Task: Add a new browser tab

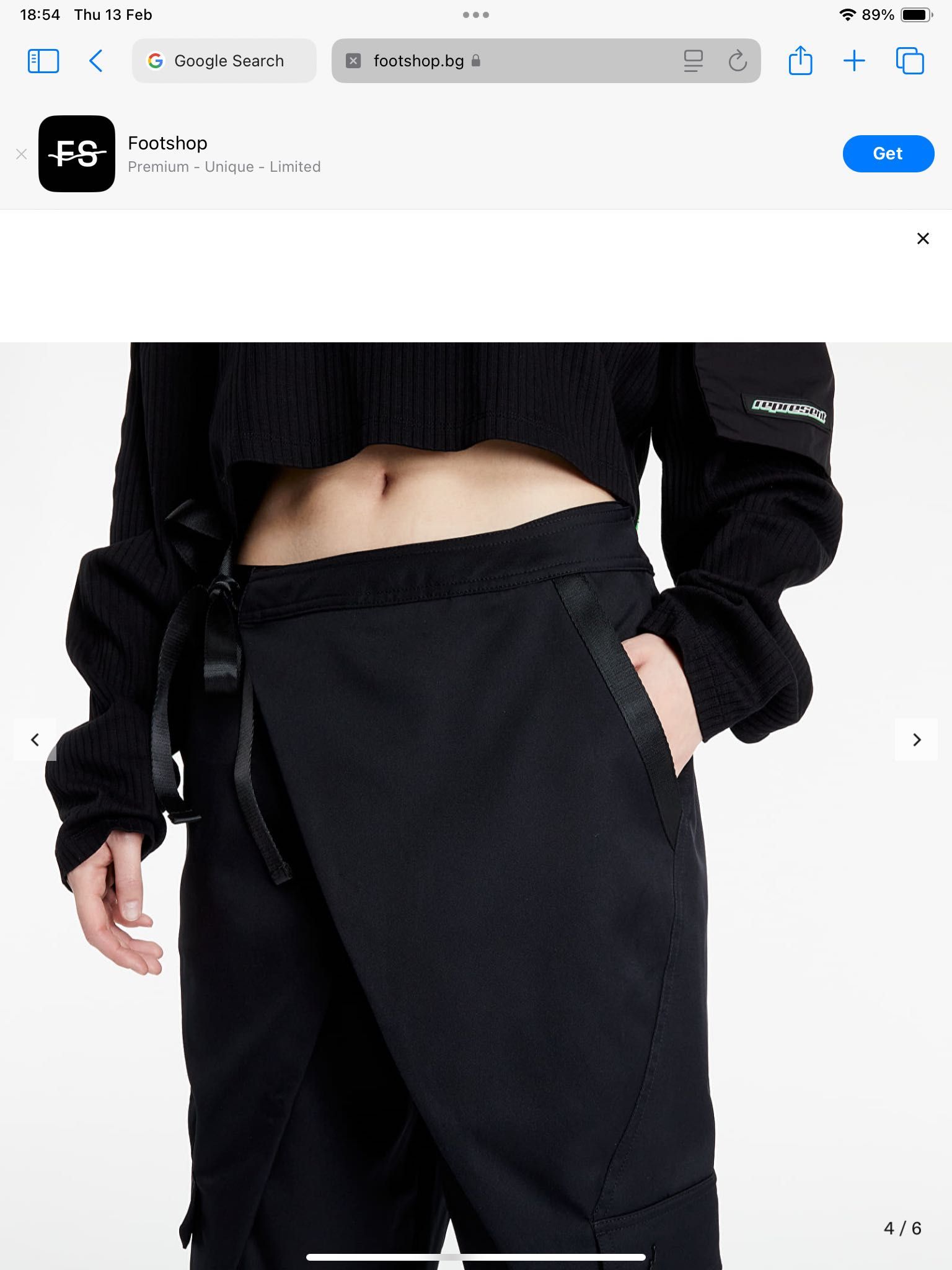Action: point(854,61)
